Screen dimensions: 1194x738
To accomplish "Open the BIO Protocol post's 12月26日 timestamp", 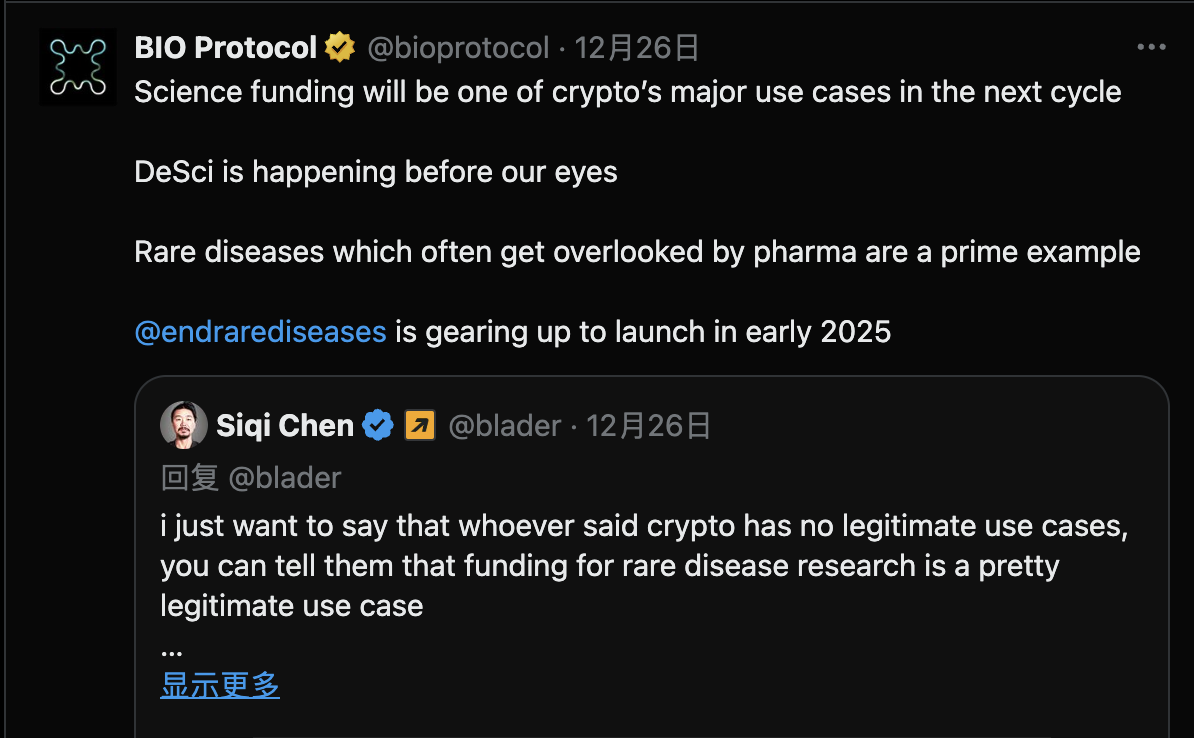I will pos(636,47).
